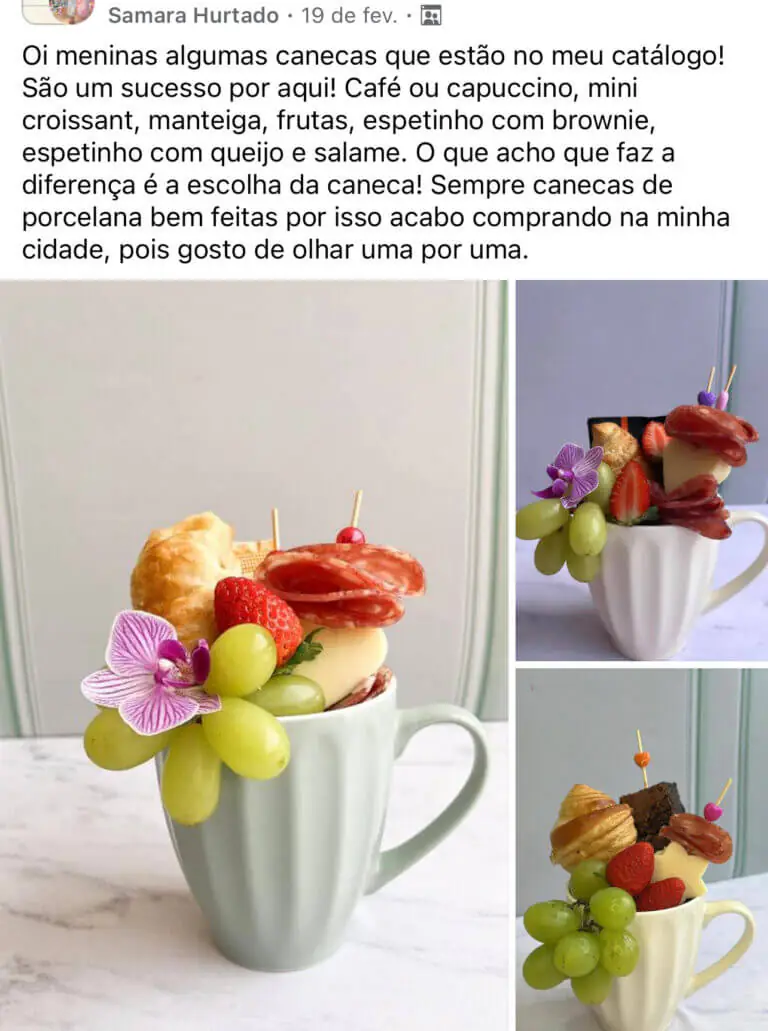Open Samara Hurtado's profile name

click(x=193, y=15)
